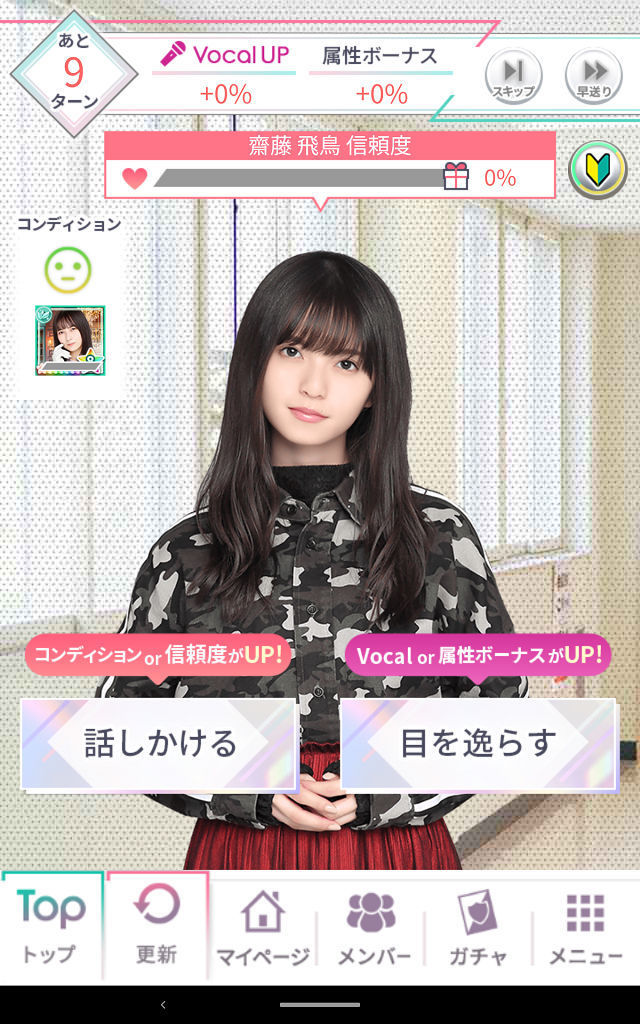Open マイページ
The width and height of the screenshot is (640, 1024).
coord(263,927)
